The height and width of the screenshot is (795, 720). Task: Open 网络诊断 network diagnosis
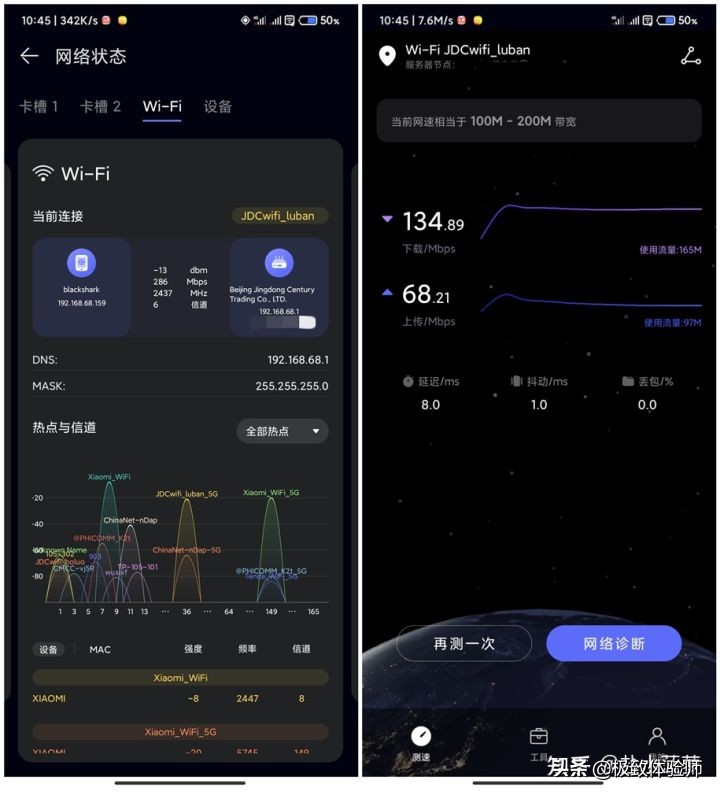click(614, 643)
